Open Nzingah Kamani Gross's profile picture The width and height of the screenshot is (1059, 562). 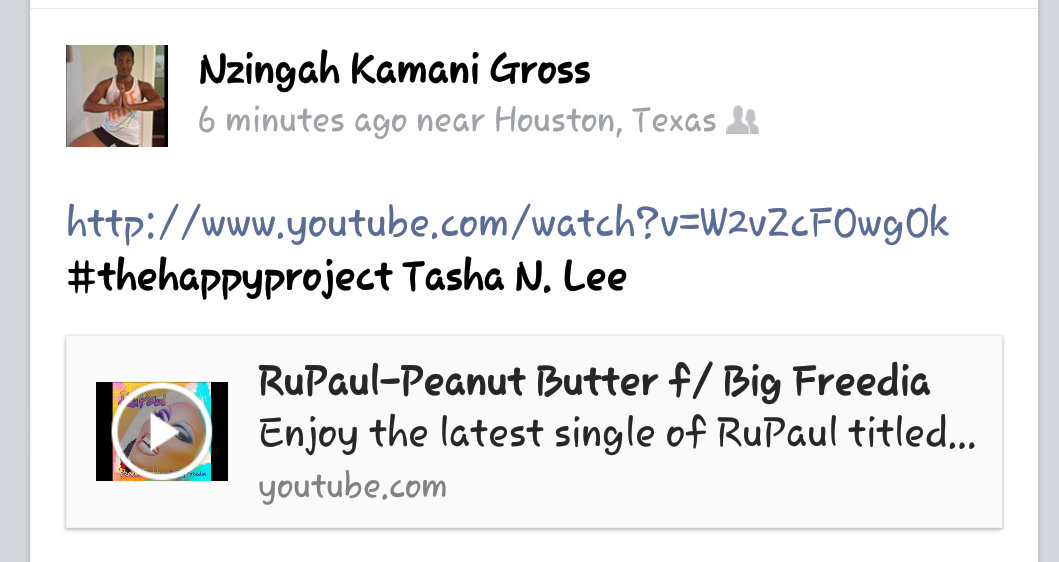116,96
